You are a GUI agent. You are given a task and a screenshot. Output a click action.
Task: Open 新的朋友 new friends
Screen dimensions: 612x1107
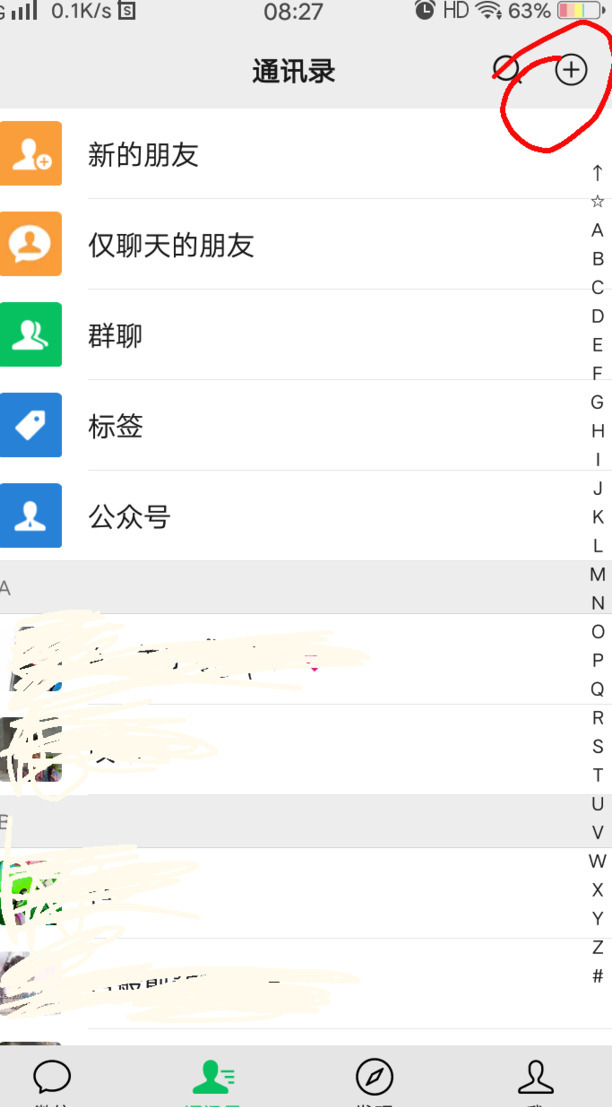[306, 154]
